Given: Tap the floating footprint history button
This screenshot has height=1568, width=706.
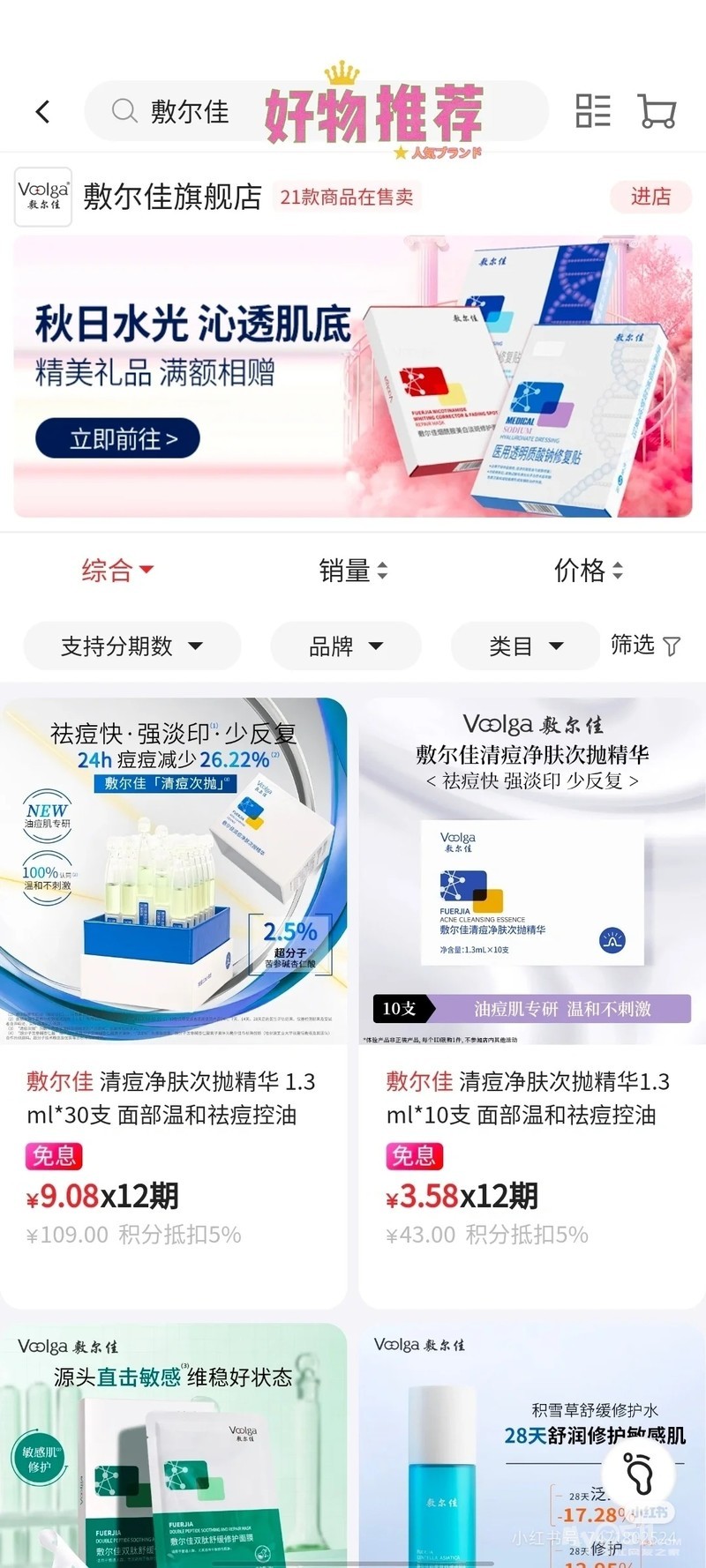Looking at the screenshot, I should pyautogui.click(x=637, y=1472).
